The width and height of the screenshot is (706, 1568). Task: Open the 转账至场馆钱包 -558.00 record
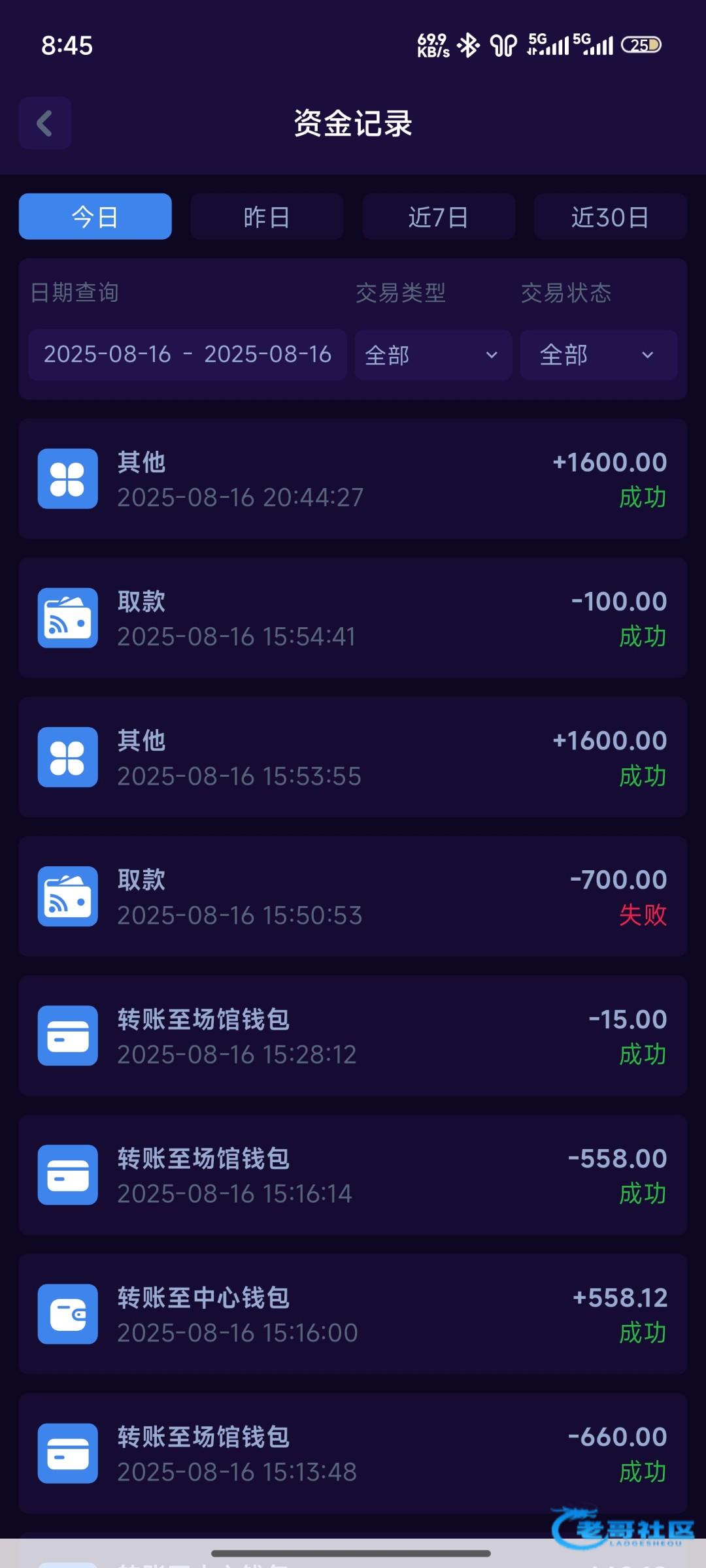[353, 1175]
